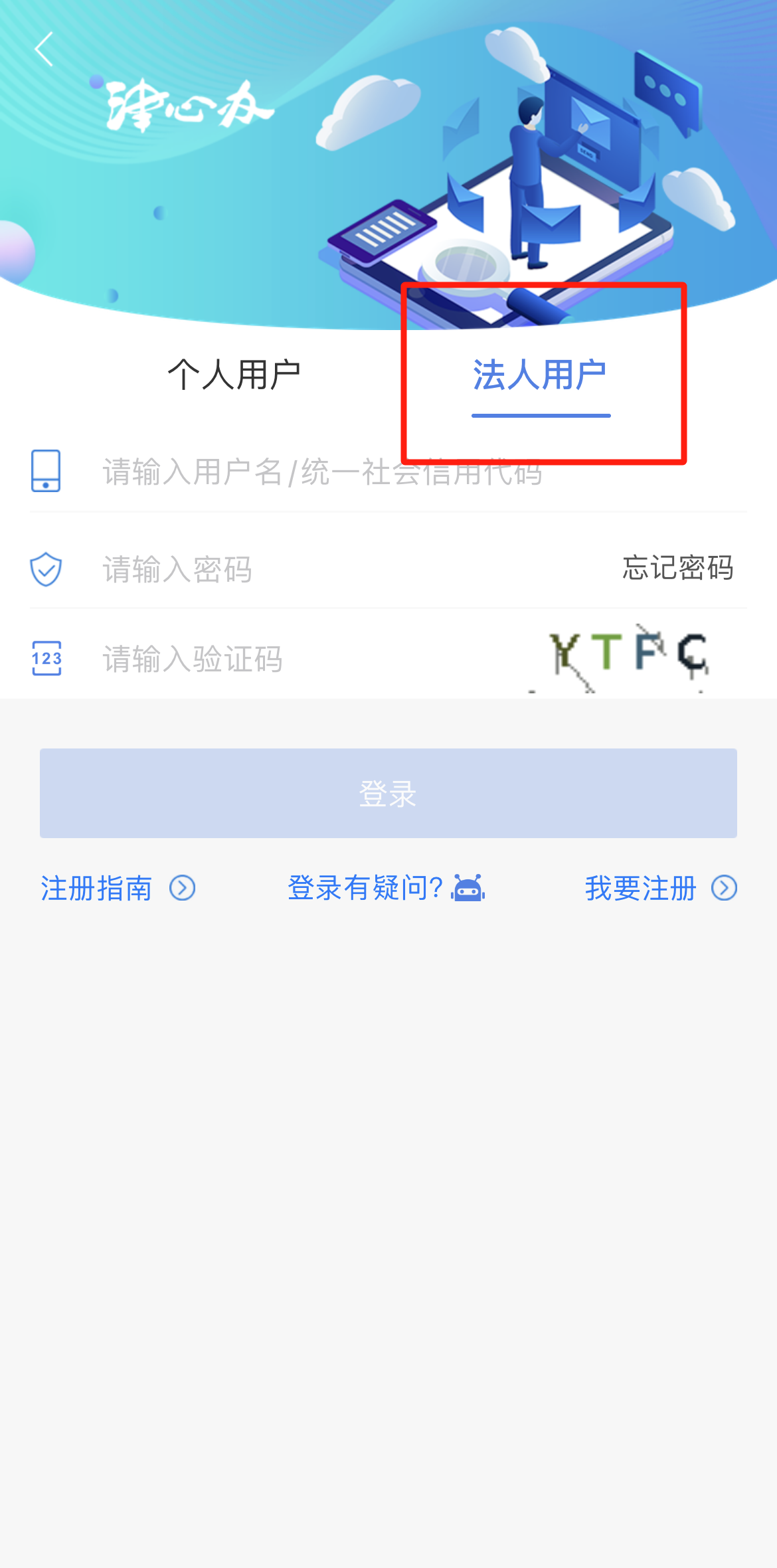Switch to the 个人用户 tab
The image size is (777, 1568).
[x=234, y=375]
